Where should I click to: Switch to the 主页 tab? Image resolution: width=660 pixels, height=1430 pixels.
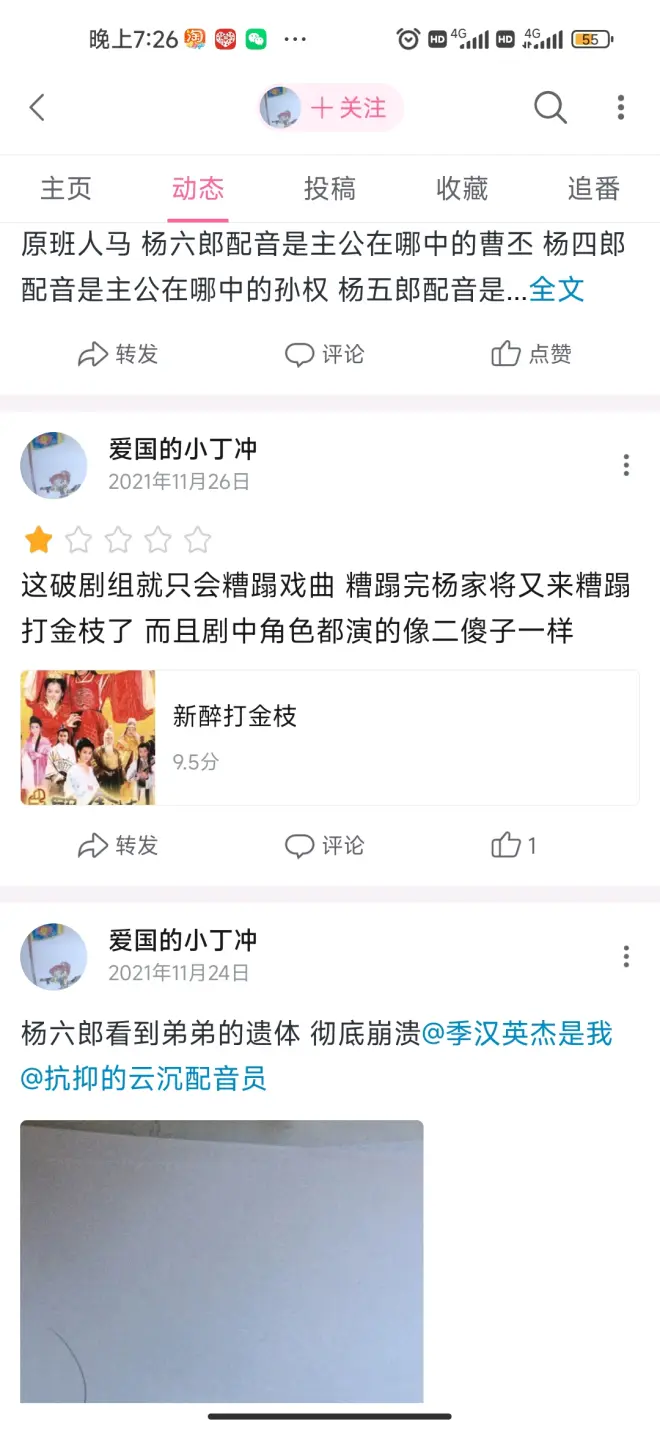click(x=66, y=189)
